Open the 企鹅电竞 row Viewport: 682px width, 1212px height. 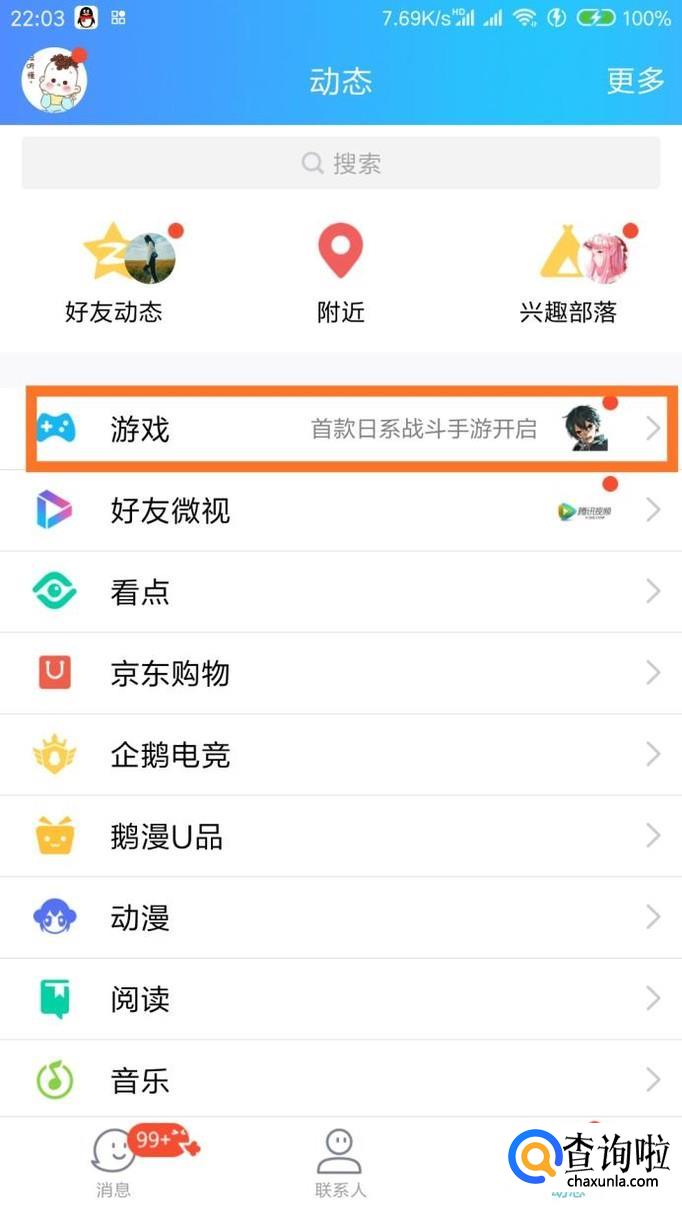[x=341, y=755]
